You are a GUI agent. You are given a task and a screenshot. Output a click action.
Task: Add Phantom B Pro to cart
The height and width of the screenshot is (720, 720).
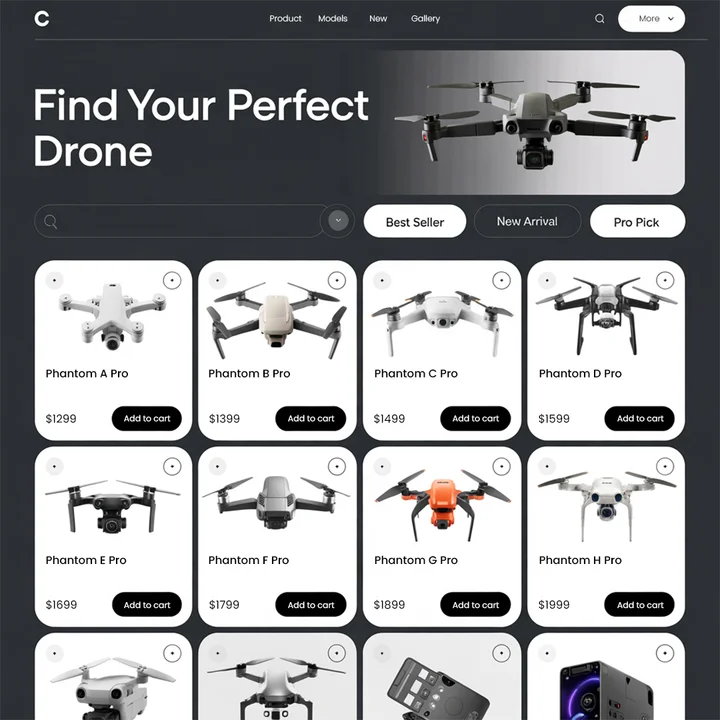(311, 418)
